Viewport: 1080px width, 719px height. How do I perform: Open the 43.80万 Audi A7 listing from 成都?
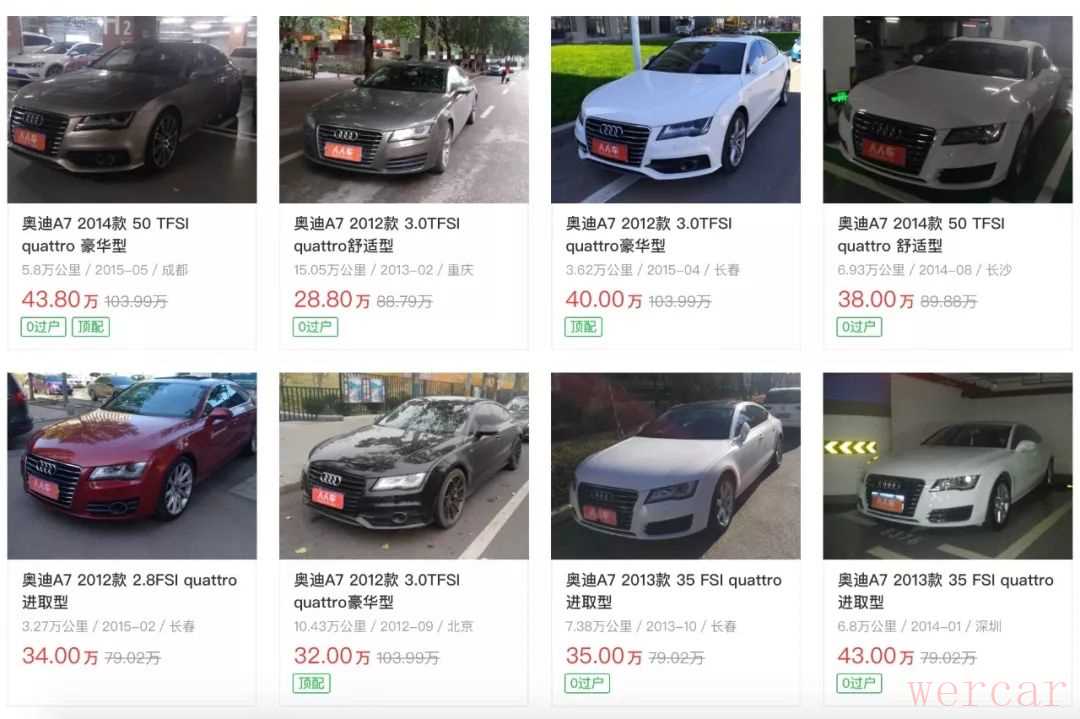click(131, 110)
